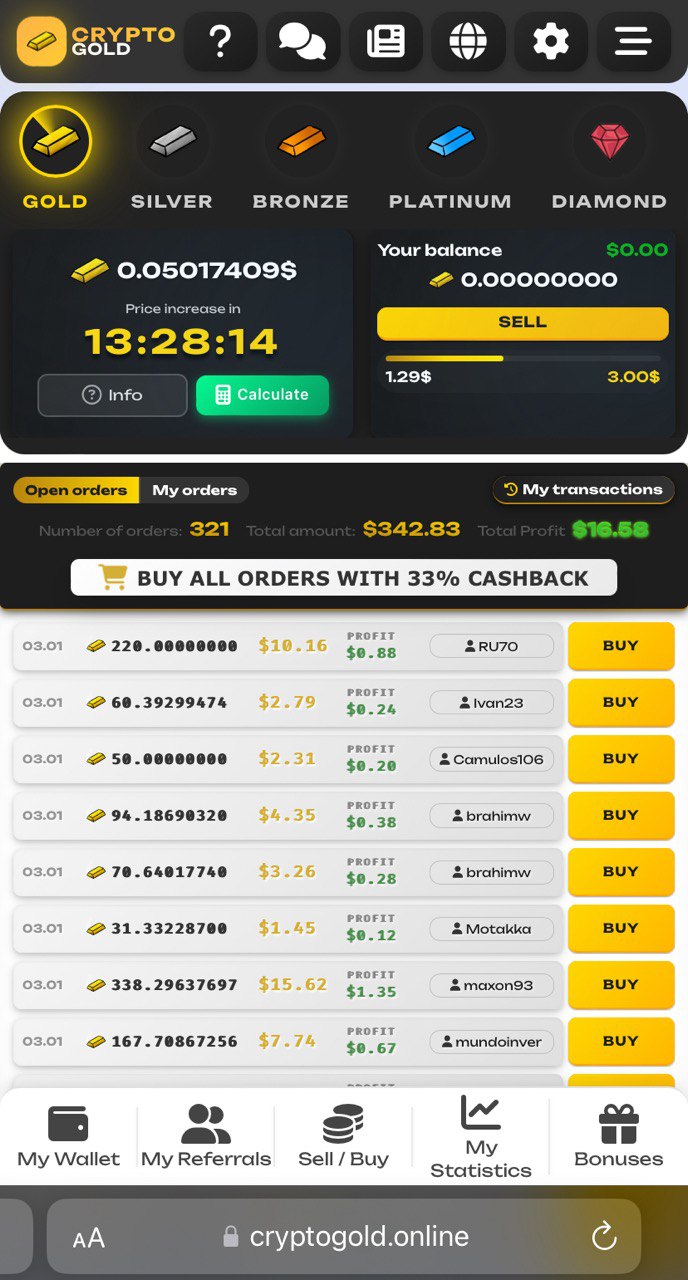Switch to the Diamond tab

pos(608,160)
